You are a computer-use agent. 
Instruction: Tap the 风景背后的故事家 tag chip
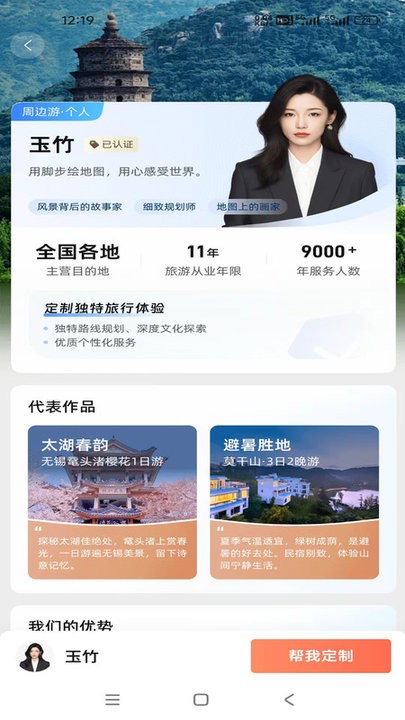pyautogui.click(x=79, y=207)
